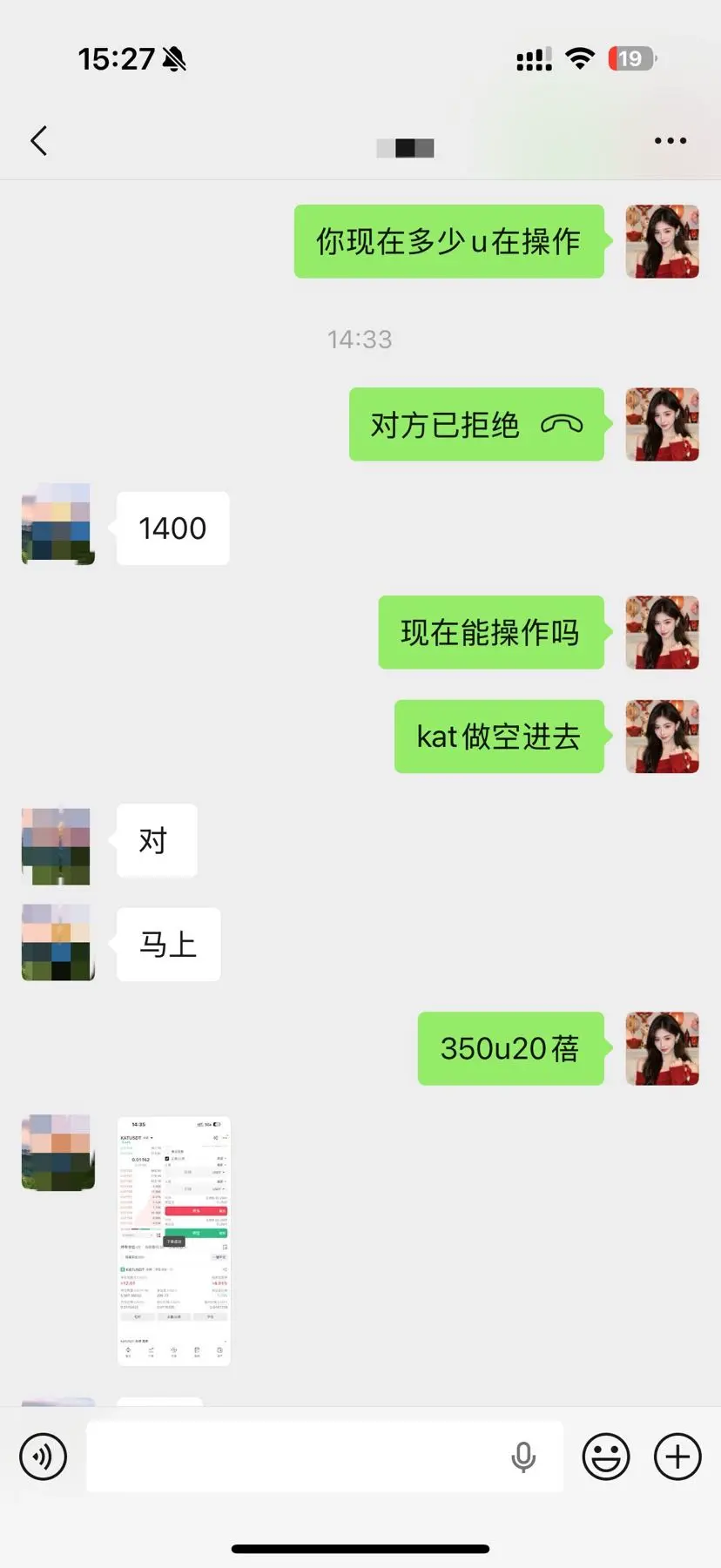Tap the 1400 message bubble

pyautogui.click(x=172, y=528)
